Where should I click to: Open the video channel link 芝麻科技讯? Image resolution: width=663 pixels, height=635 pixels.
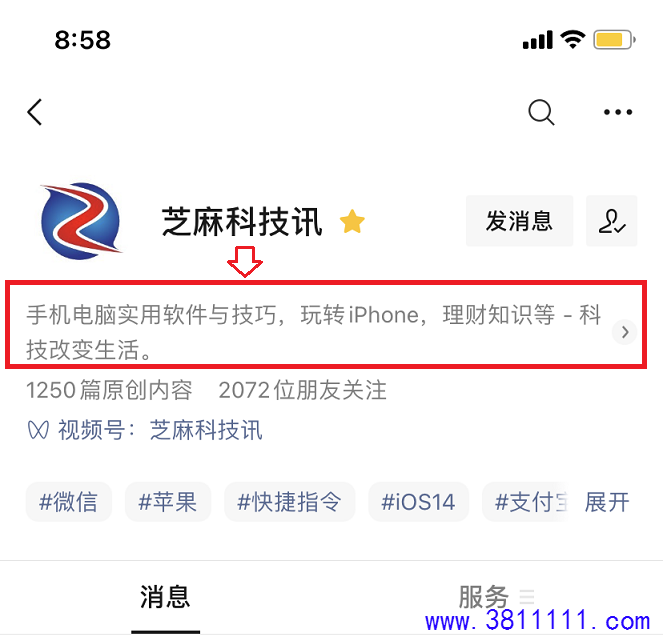(205, 430)
